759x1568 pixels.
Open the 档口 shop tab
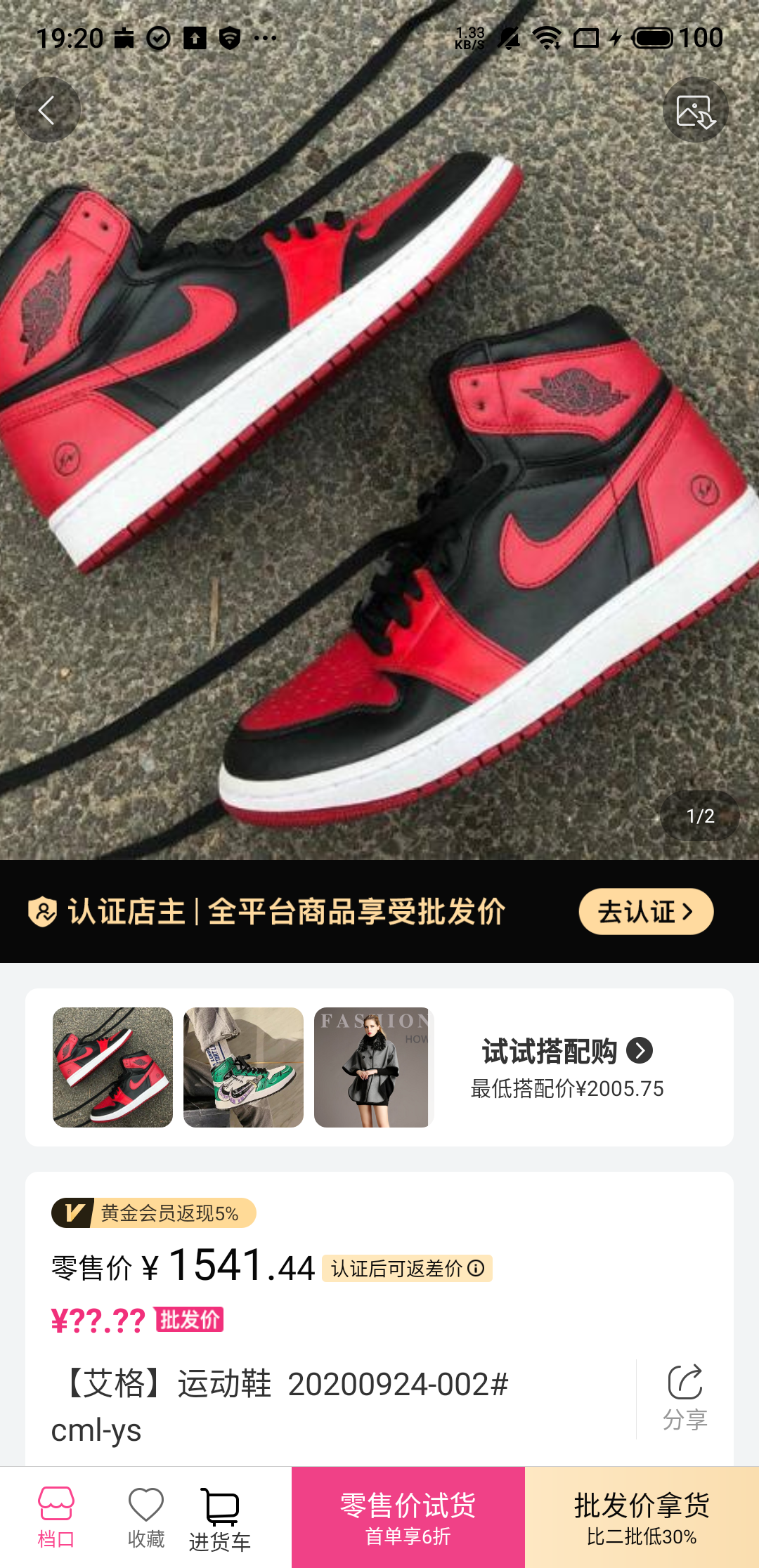point(56,1518)
